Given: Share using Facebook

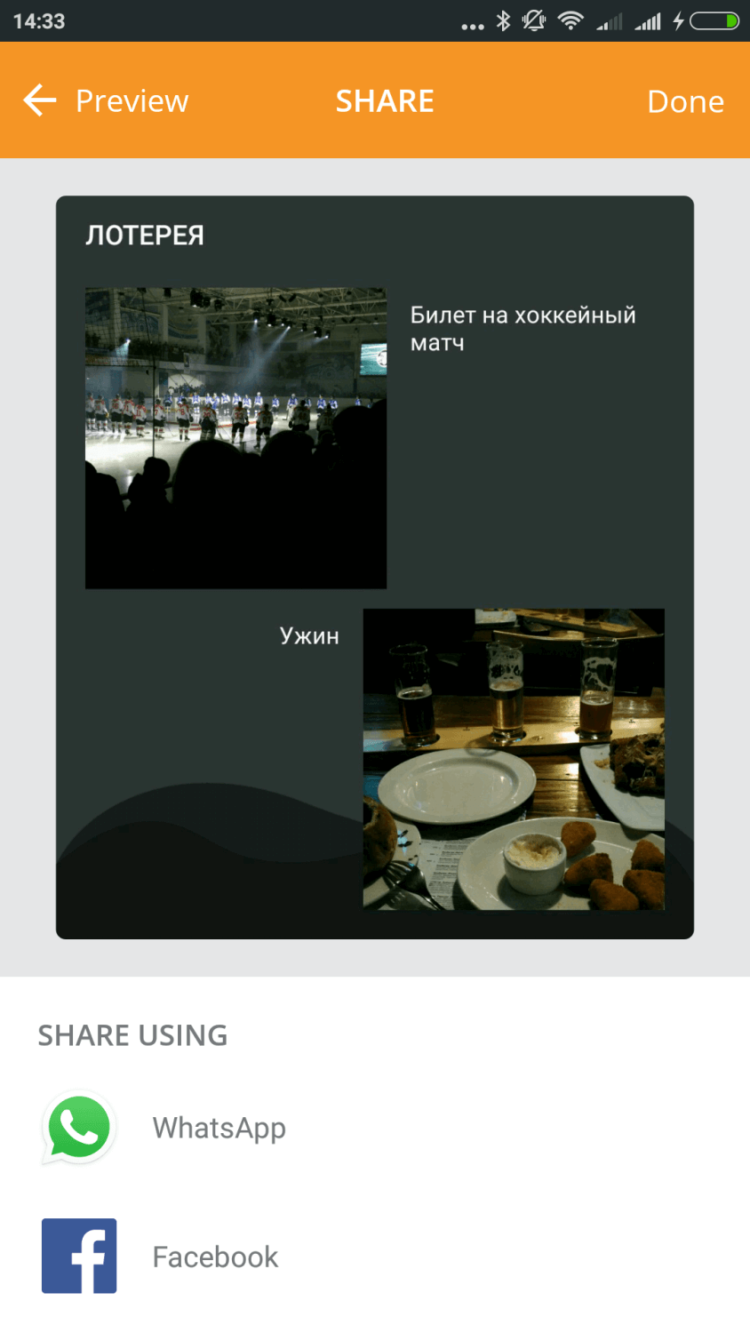Looking at the screenshot, I should 160,1256.
